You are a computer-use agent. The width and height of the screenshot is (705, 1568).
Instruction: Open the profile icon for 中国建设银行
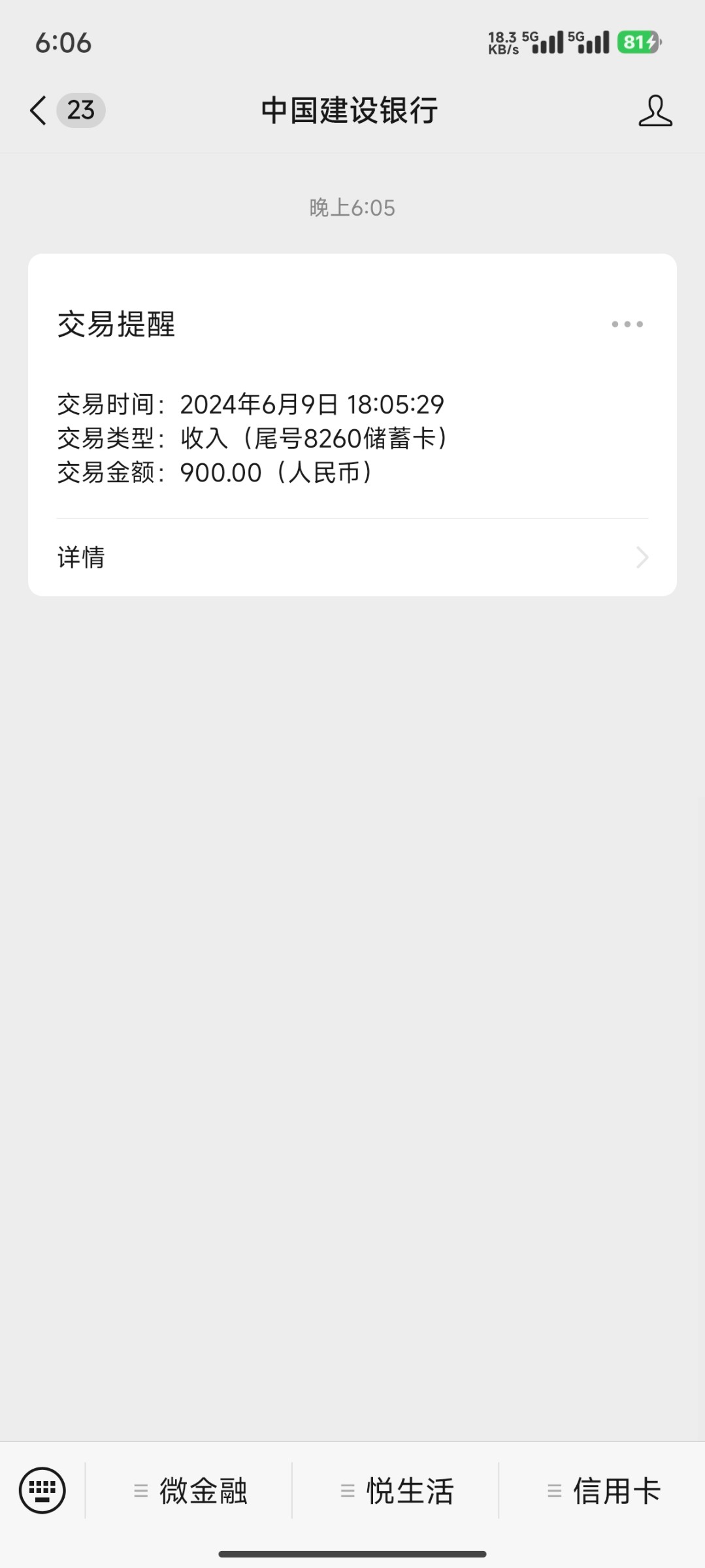655,111
